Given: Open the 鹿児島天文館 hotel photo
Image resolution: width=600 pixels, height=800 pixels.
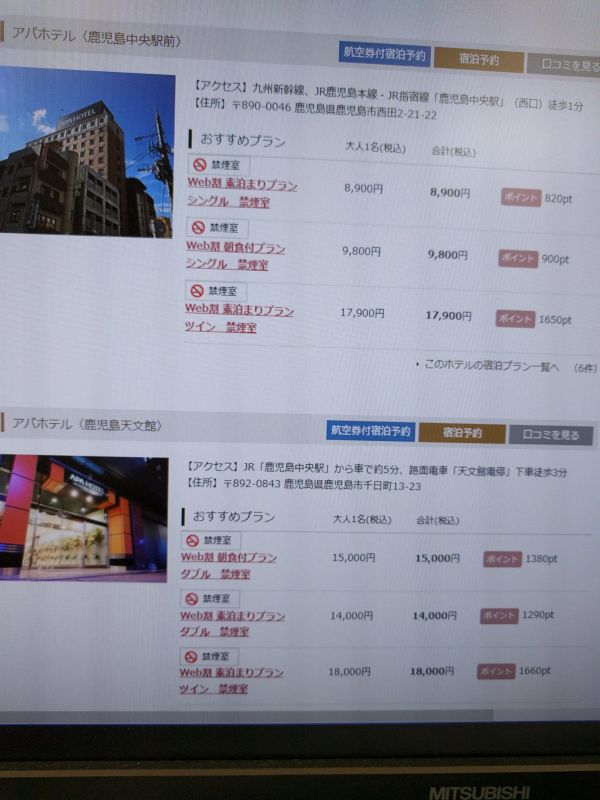Looking at the screenshot, I should 83,517.
